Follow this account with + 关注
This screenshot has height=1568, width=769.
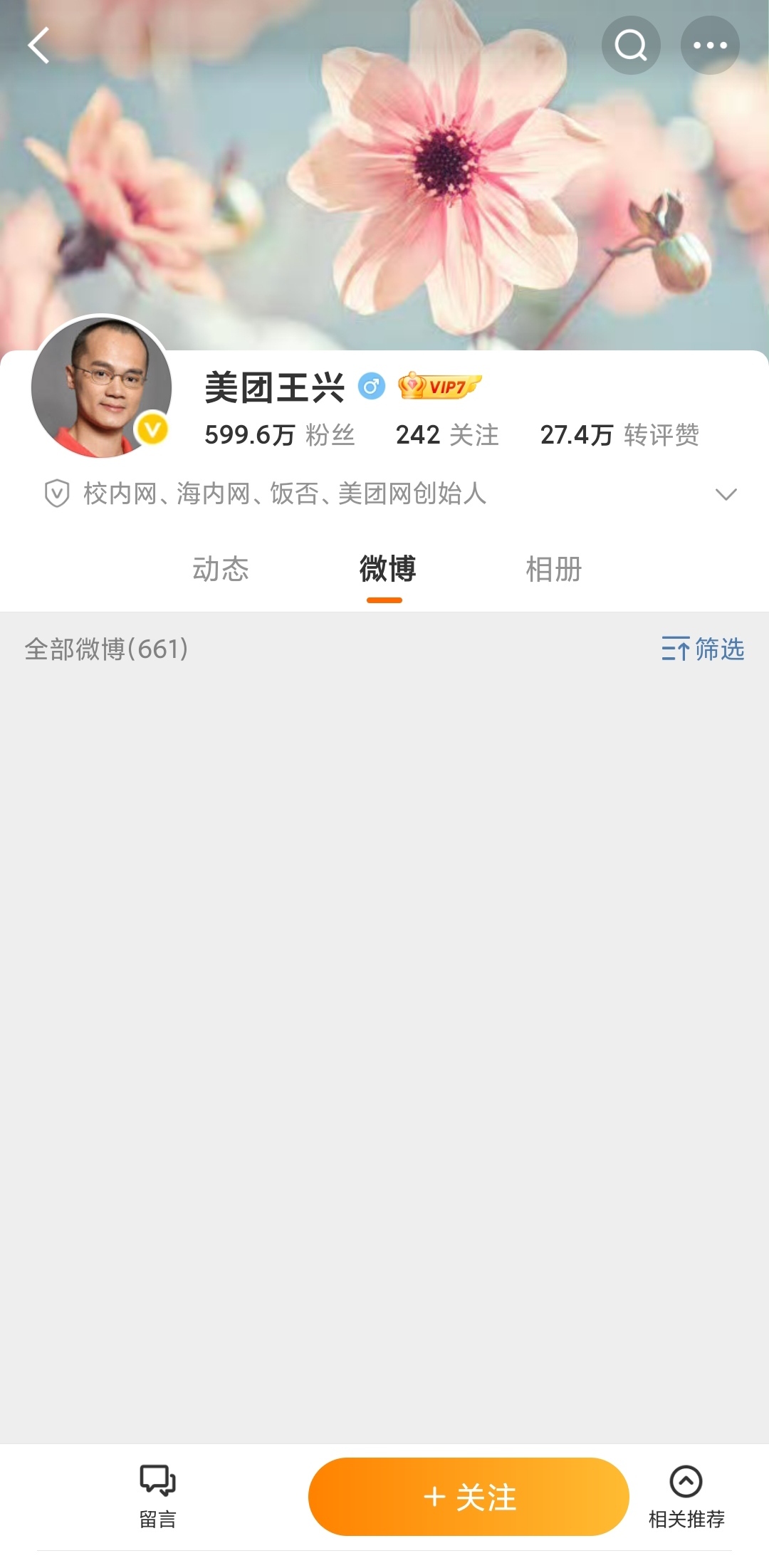coord(469,1497)
